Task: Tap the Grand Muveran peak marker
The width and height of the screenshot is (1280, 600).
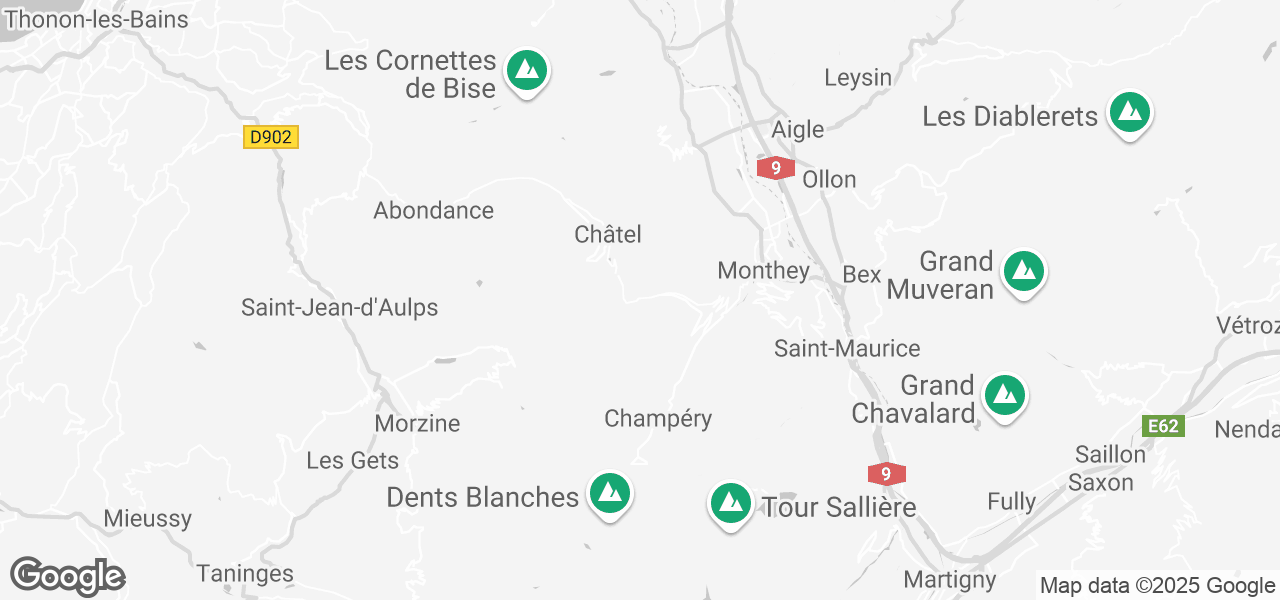Action: click(1022, 272)
